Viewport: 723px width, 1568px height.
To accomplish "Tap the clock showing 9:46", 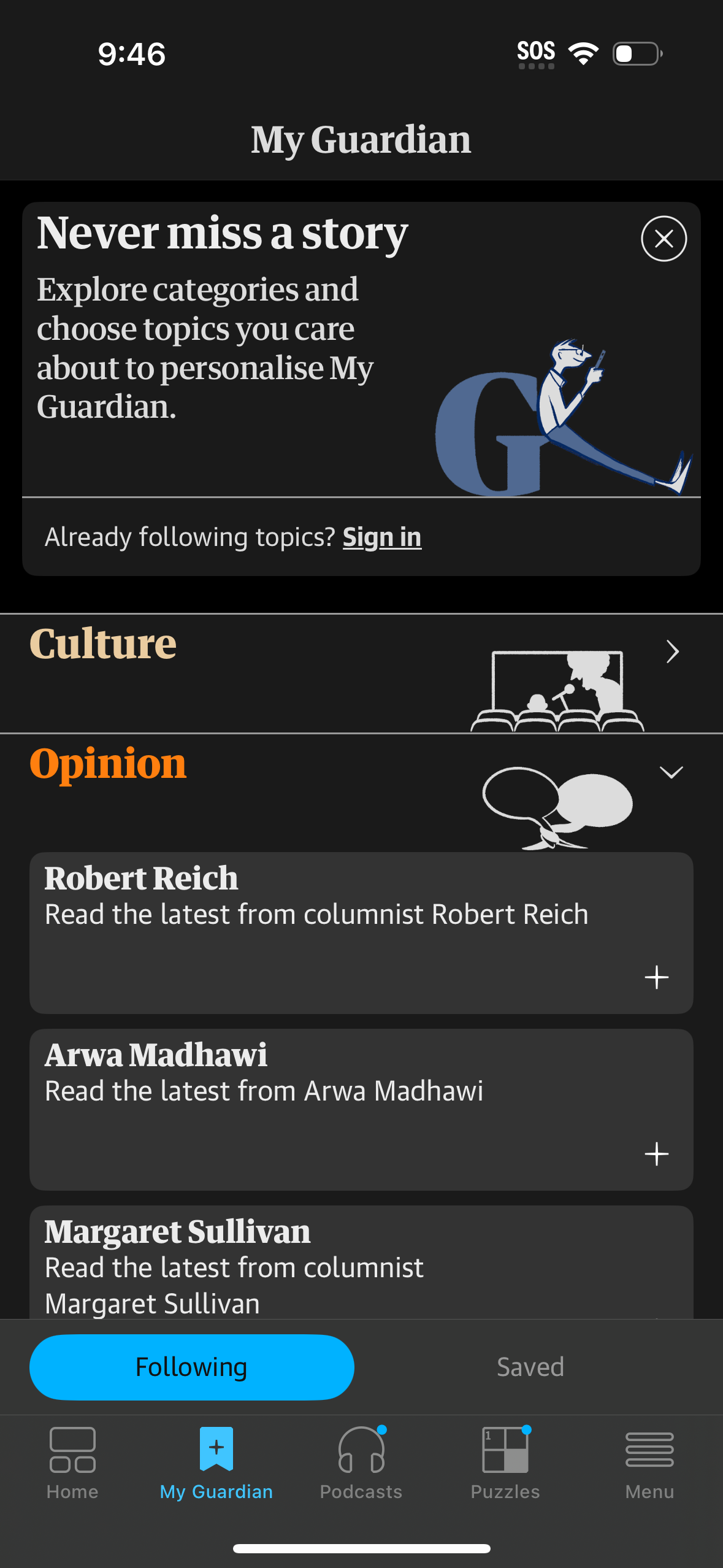I will (131, 54).
